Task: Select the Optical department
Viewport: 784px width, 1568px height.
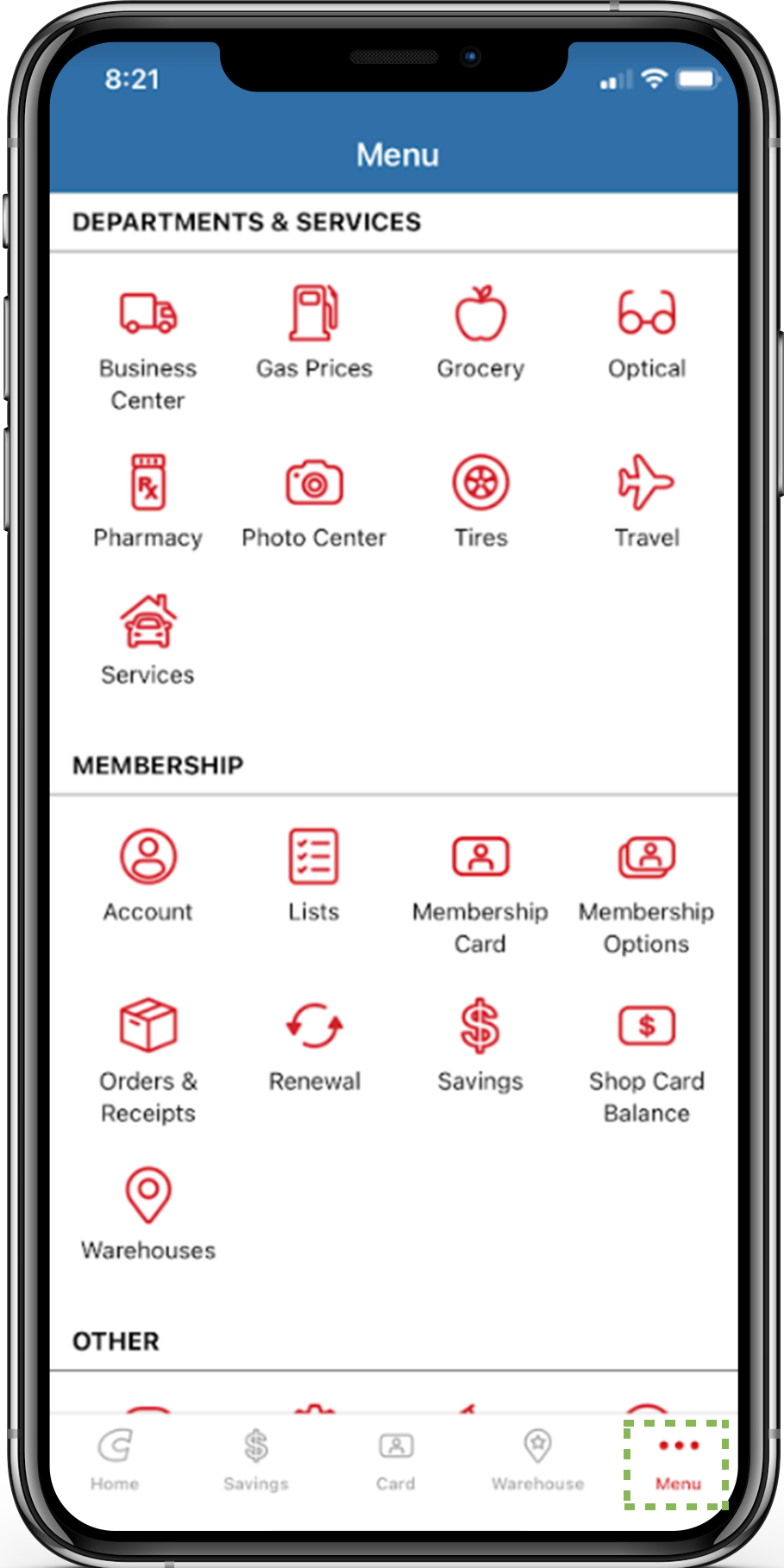Action: [647, 333]
